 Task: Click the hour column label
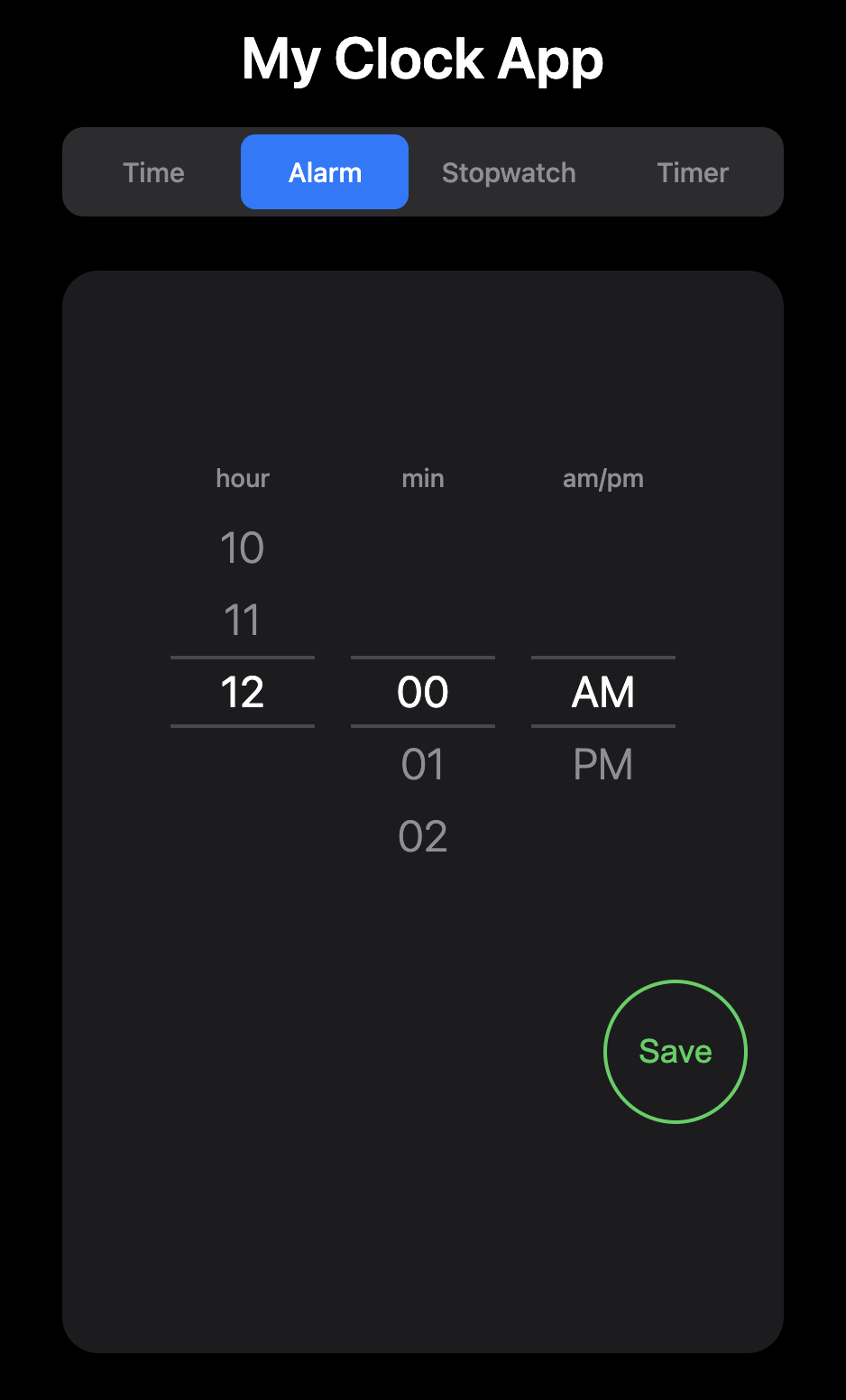(242, 478)
